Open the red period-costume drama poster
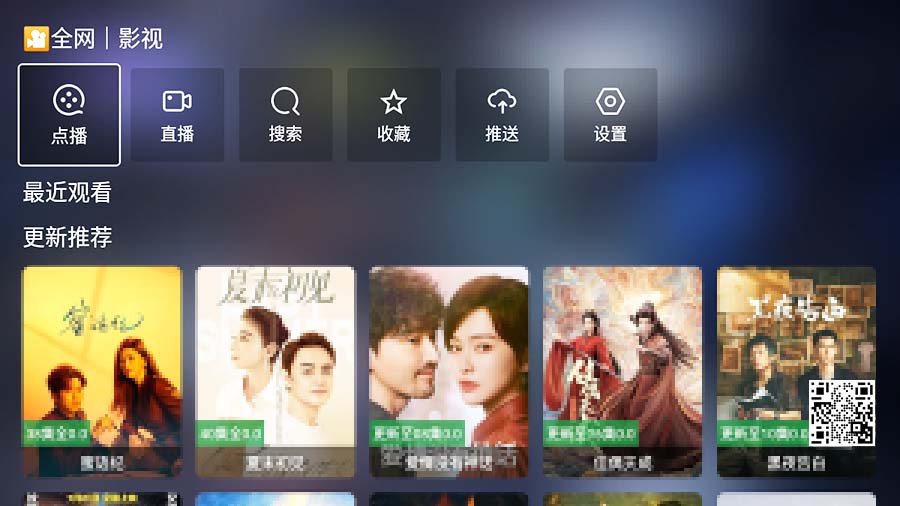Screen dimensions: 900x506 click(623, 371)
